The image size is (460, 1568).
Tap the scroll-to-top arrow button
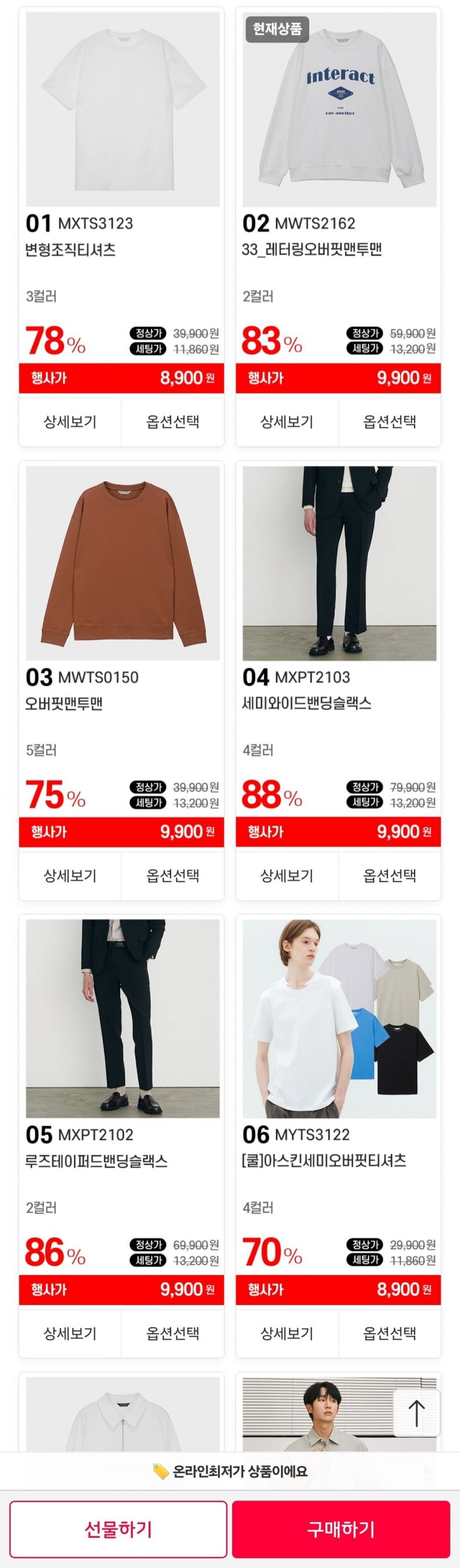click(x=416, y=1413)
